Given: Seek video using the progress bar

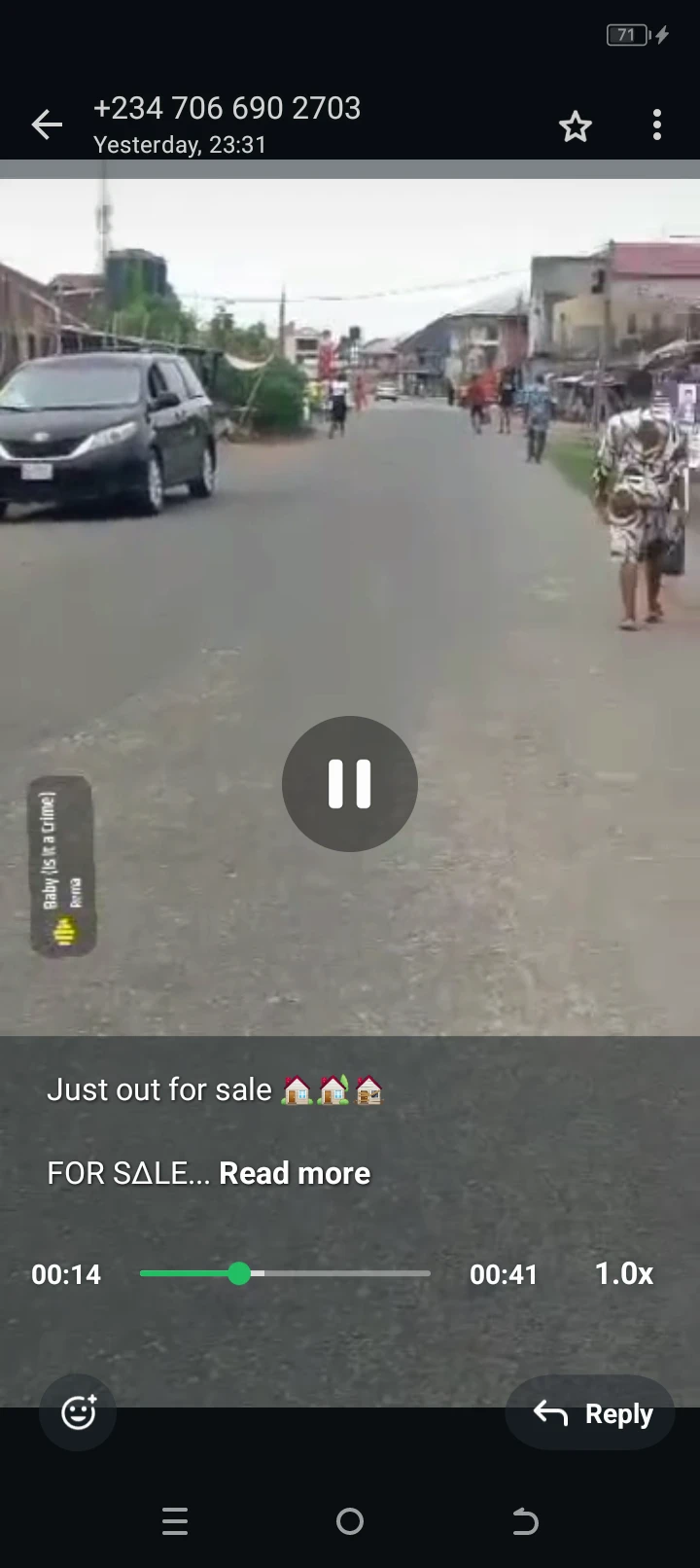Looking at the screenshot, I should click(x=285, y=1274).
